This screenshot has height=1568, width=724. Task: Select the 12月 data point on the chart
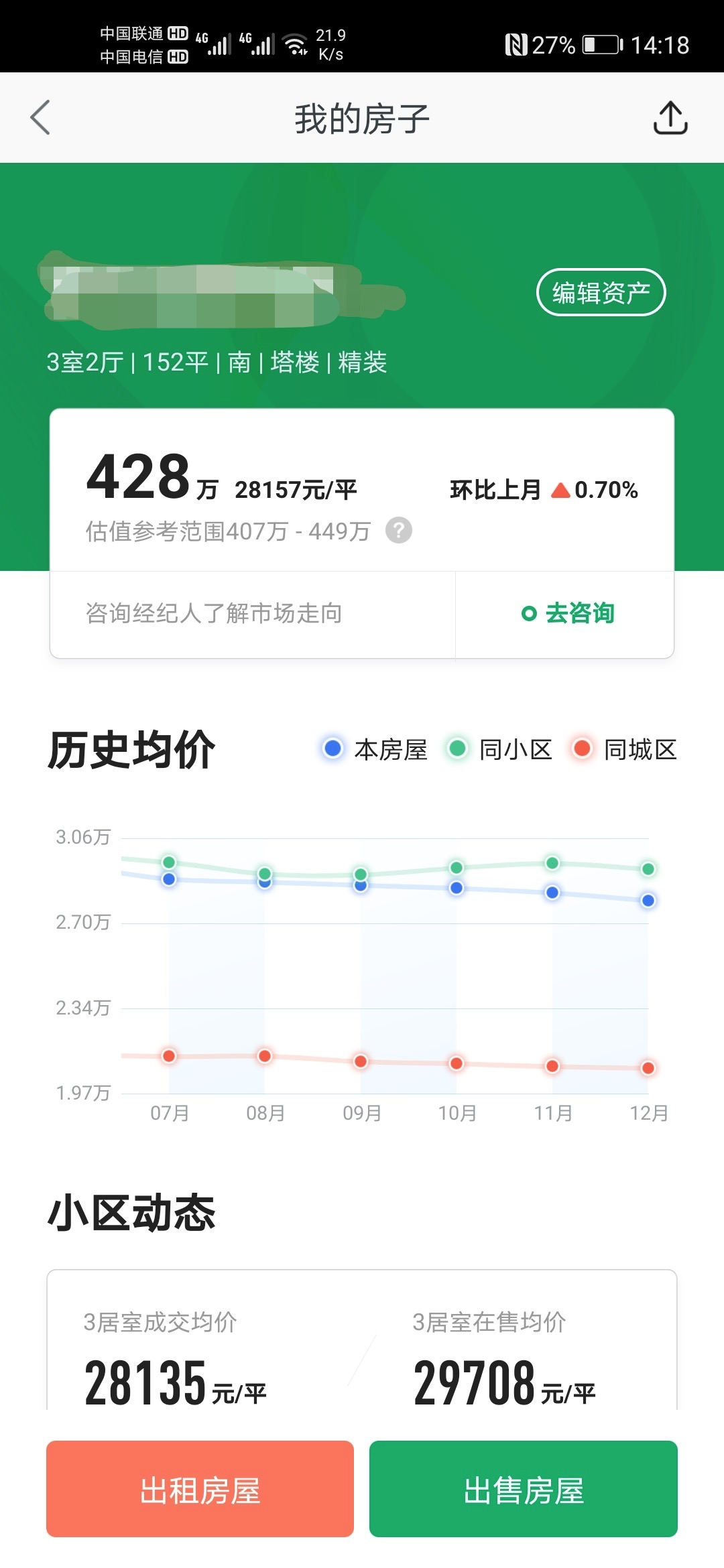(648, 901)
